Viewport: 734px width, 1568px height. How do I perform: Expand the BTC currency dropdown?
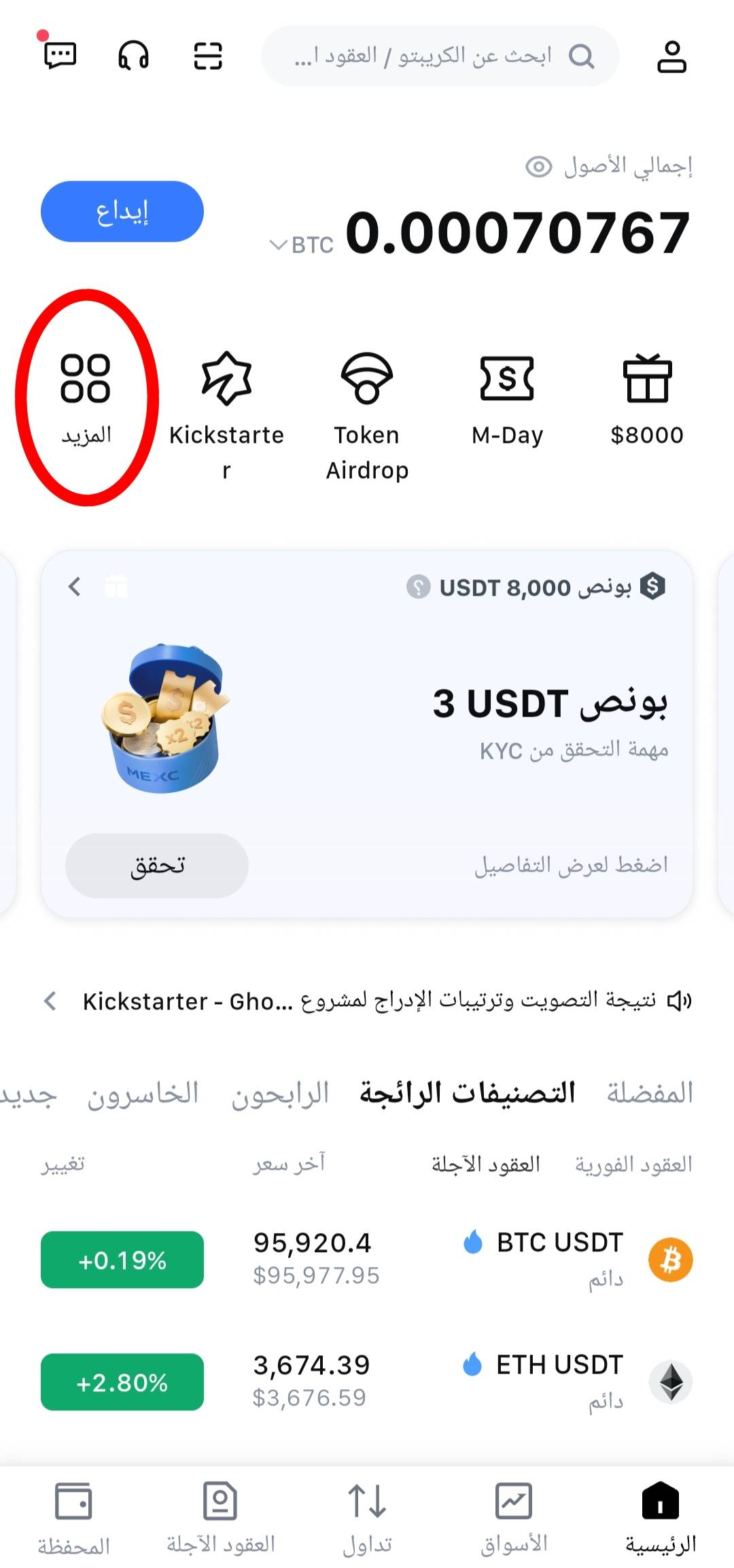coord(302,245)
